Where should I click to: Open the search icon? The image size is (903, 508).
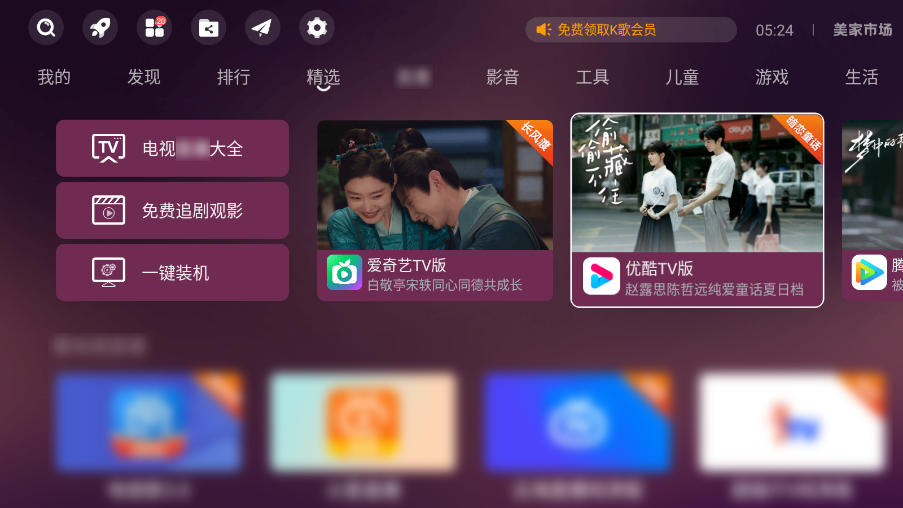coord(46,27)
